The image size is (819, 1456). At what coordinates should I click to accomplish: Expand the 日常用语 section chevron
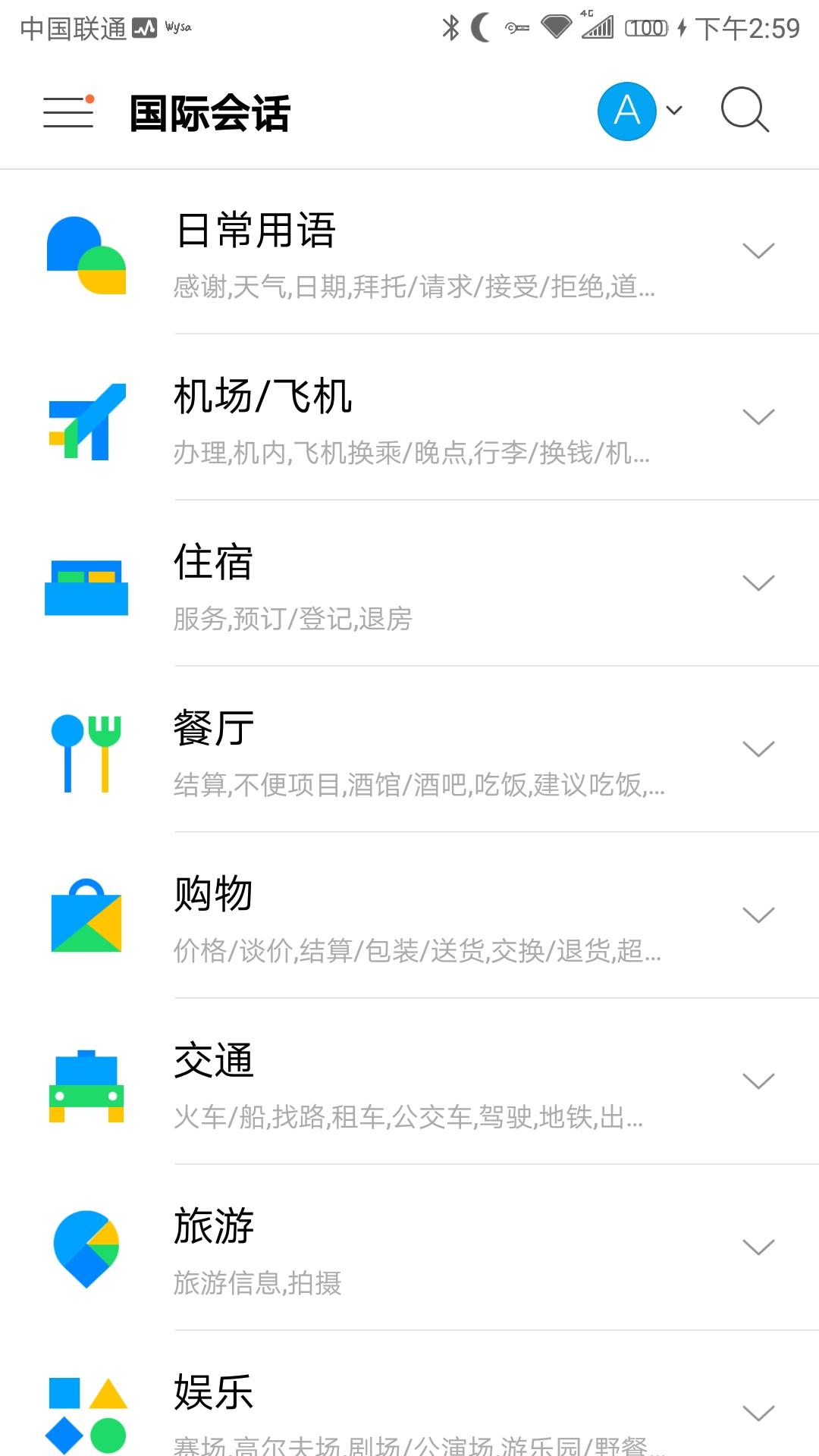point(758,250)
